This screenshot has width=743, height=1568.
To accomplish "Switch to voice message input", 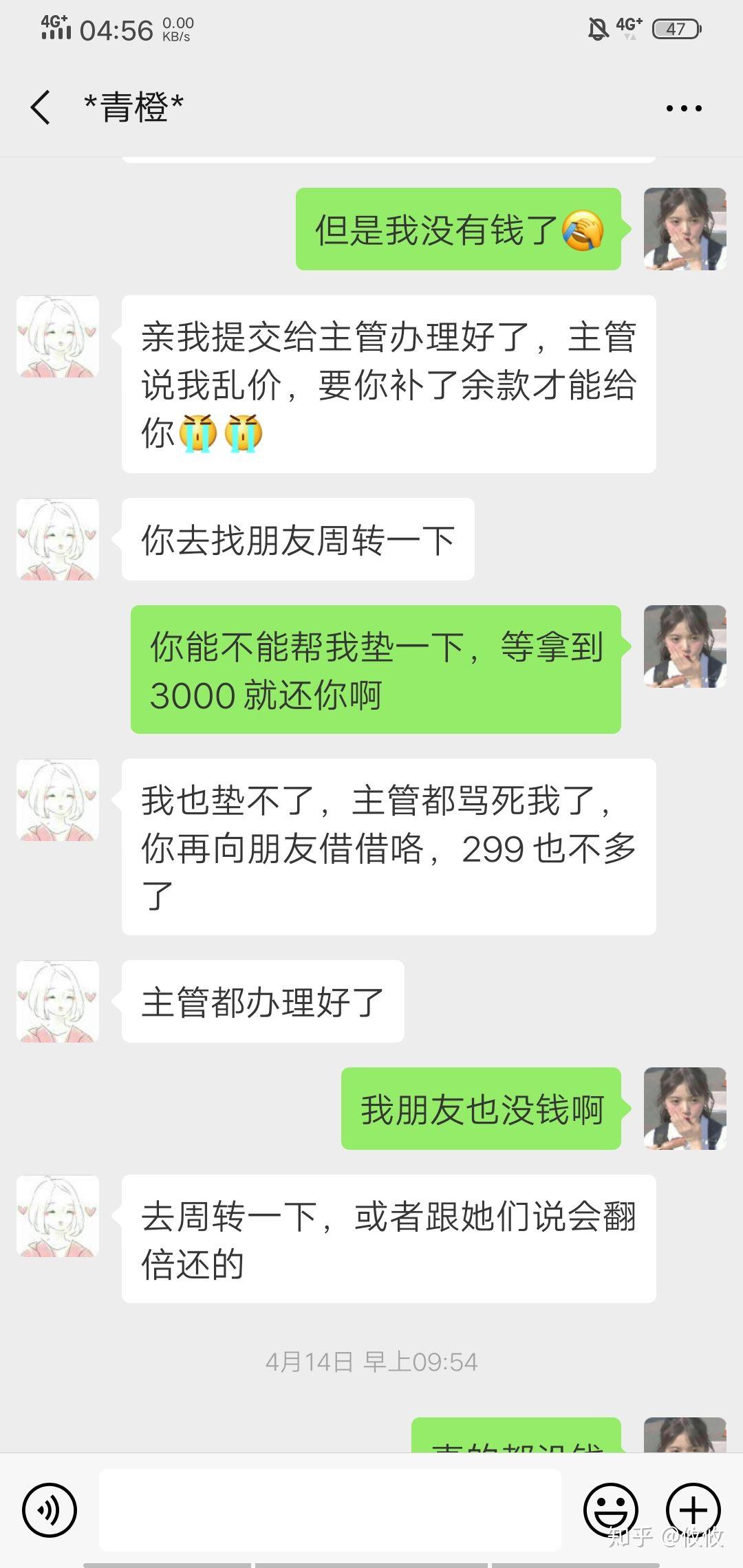I will point(50,1510).
